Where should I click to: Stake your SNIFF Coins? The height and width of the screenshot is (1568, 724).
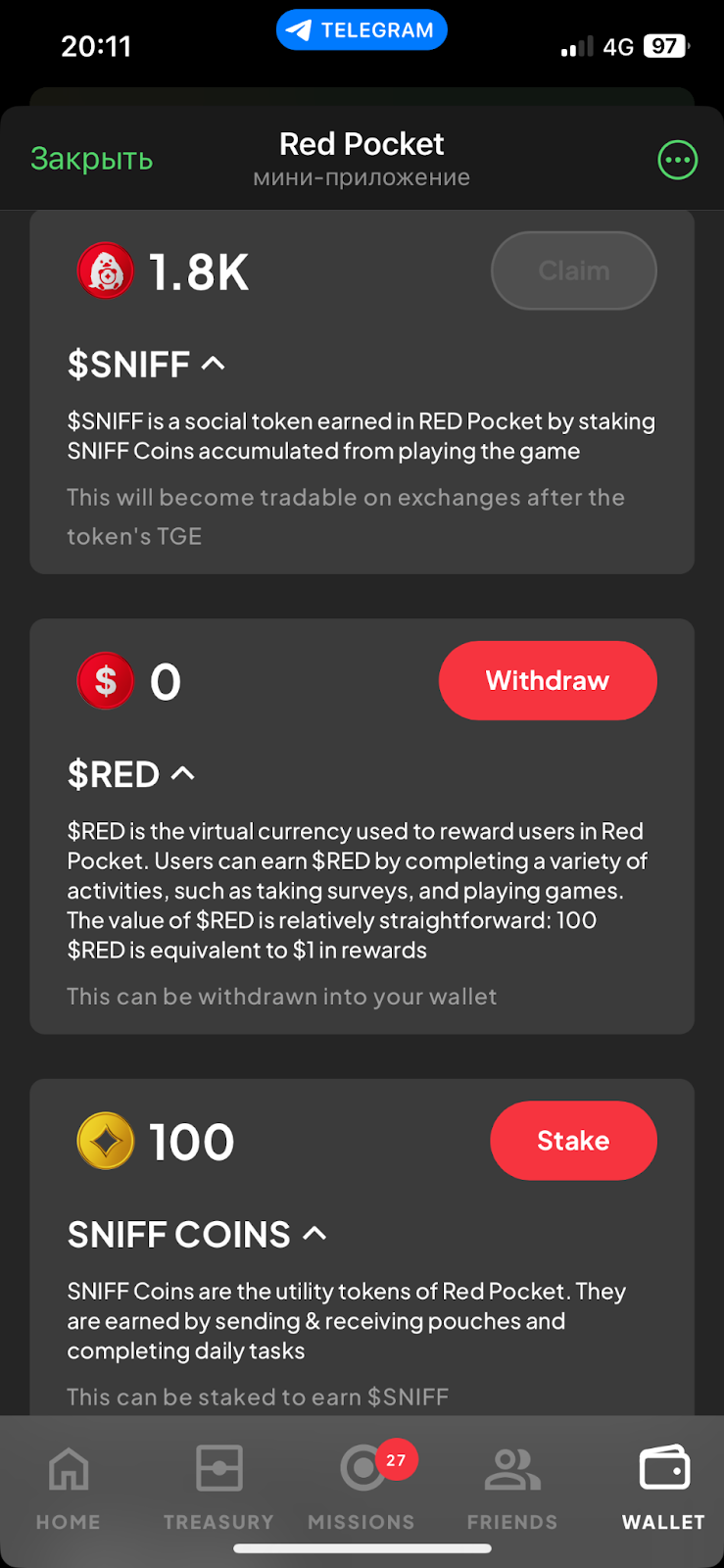pyautogui.click(x=572, y=1141)
